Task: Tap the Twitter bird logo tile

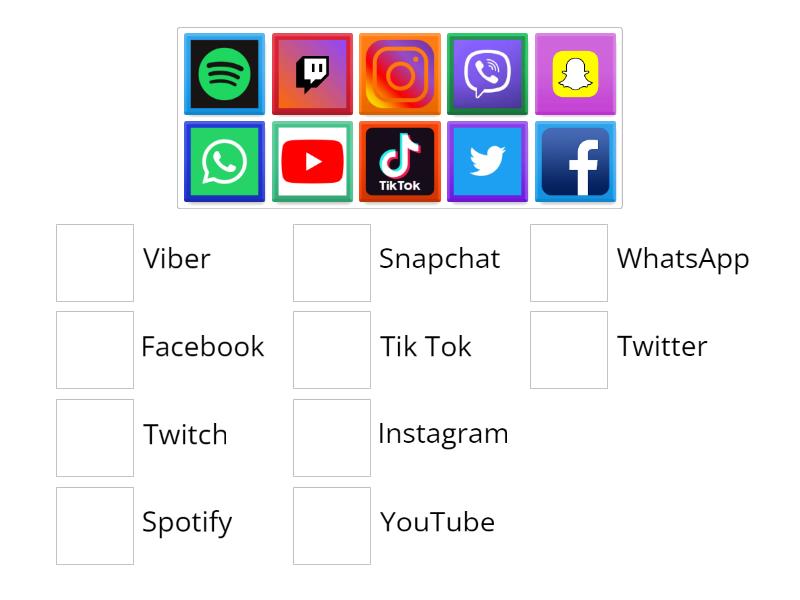Action: (x=487, y=162)
